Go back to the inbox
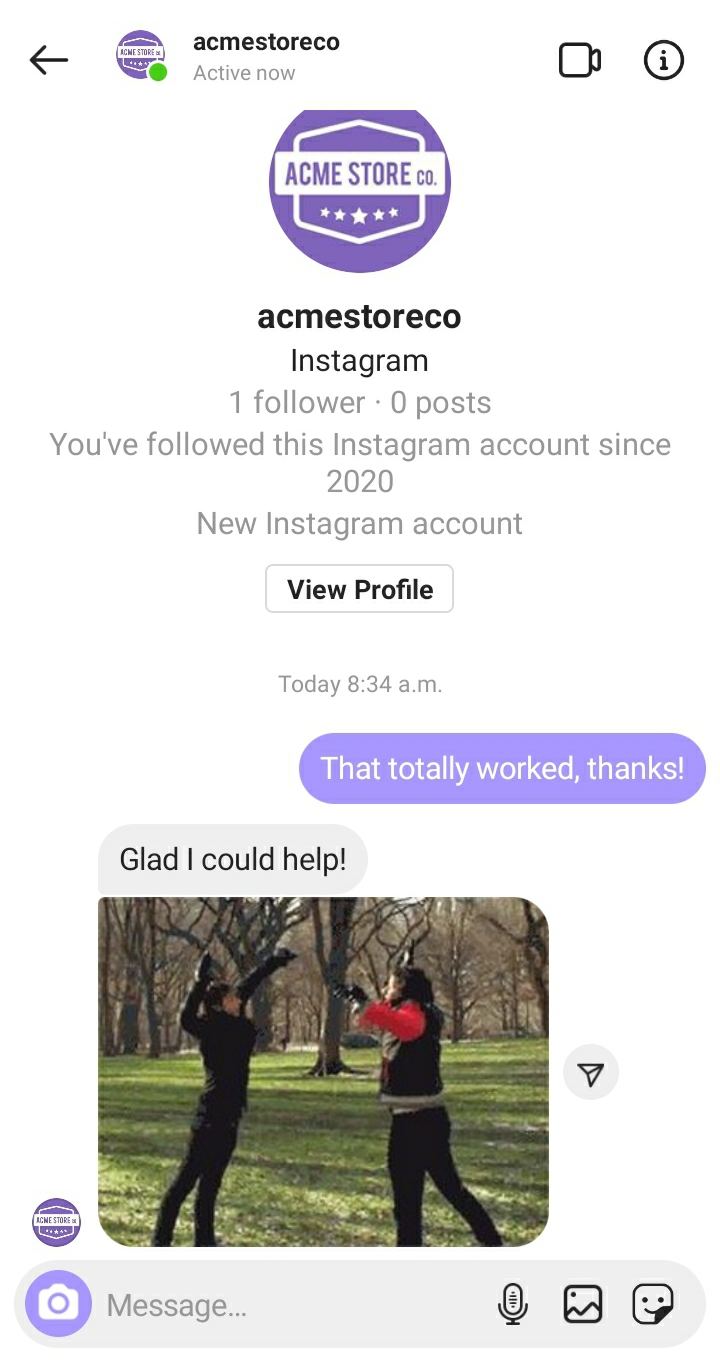The height and width of the screenshot is (1362, 720). coord(48,60)
